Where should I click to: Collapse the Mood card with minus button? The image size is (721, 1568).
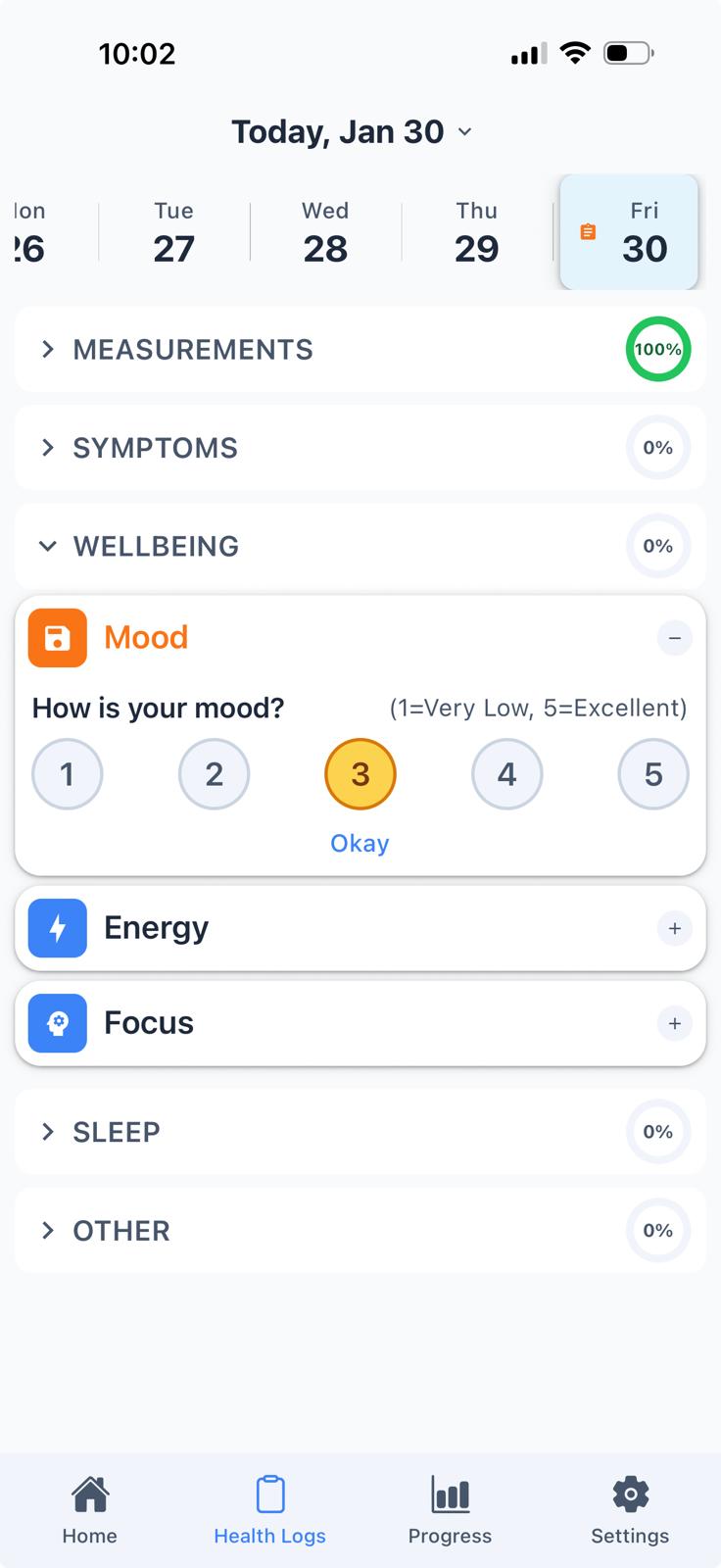675,637
